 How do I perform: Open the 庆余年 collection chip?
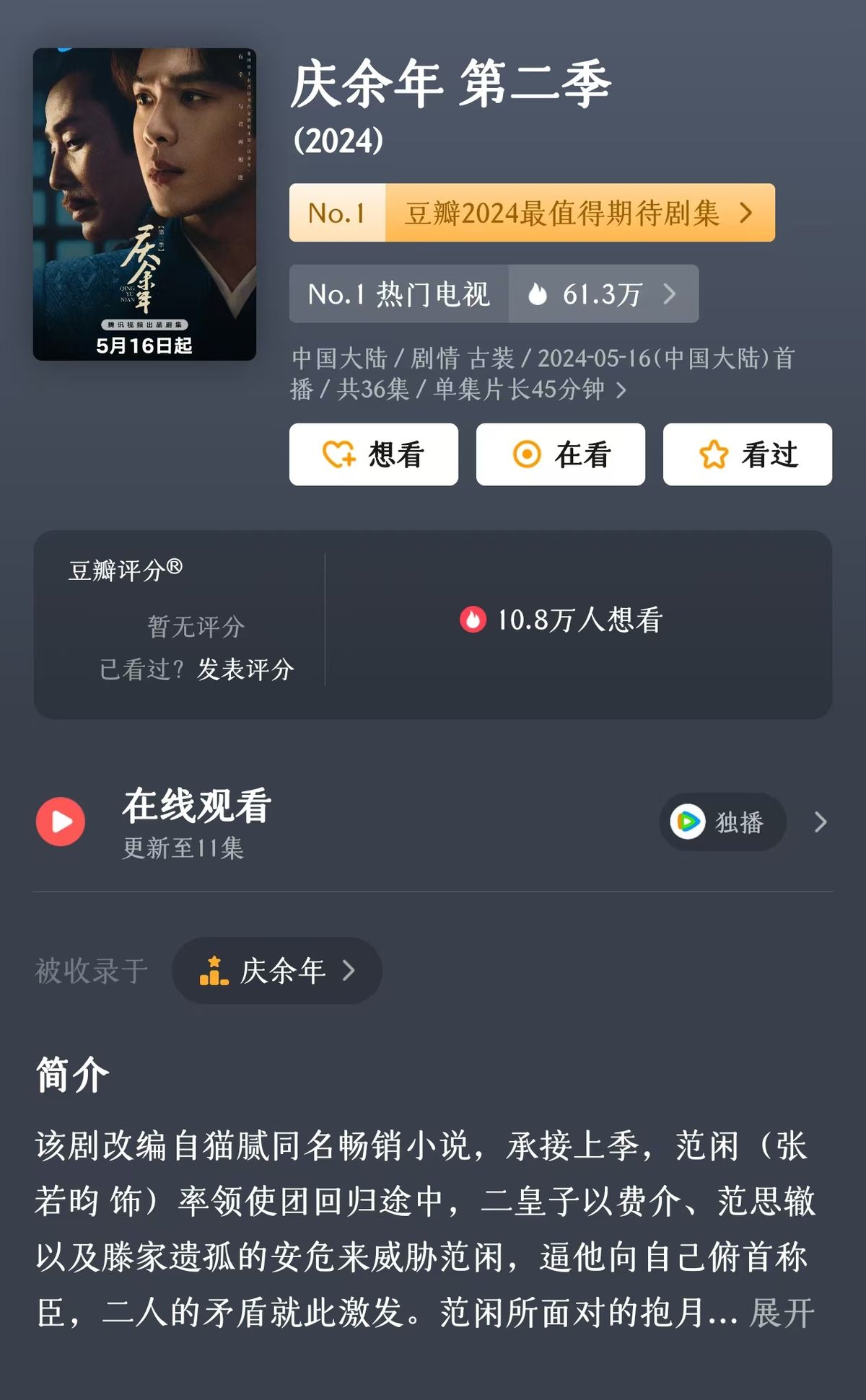click(x=277, y=971)
